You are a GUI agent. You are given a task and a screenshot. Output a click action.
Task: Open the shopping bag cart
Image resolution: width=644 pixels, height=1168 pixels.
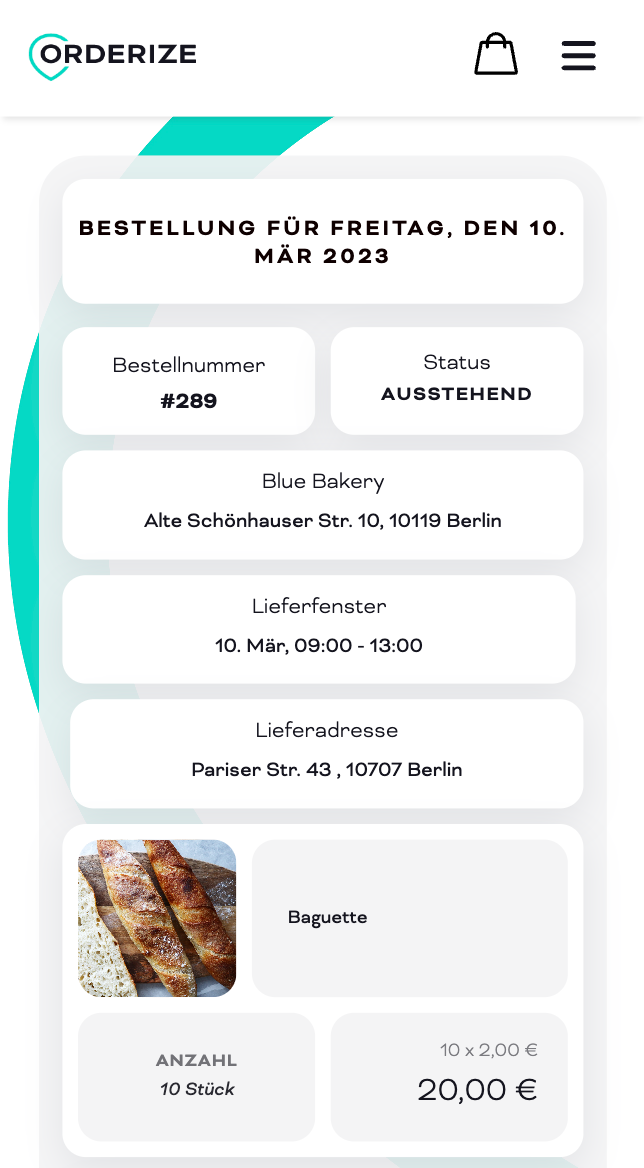(x=495, y=55)
